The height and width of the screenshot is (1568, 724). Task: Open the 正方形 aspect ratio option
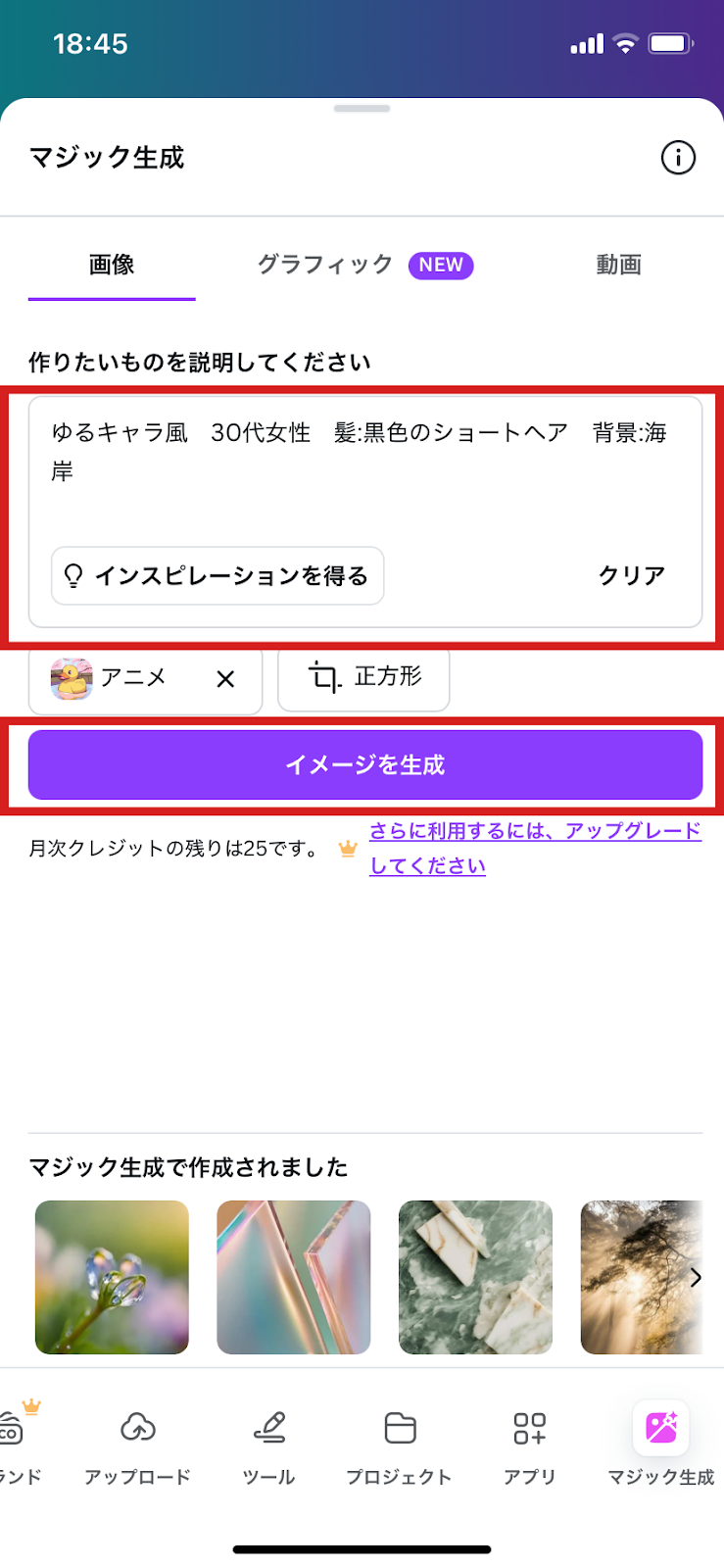(x=363, y=676)
